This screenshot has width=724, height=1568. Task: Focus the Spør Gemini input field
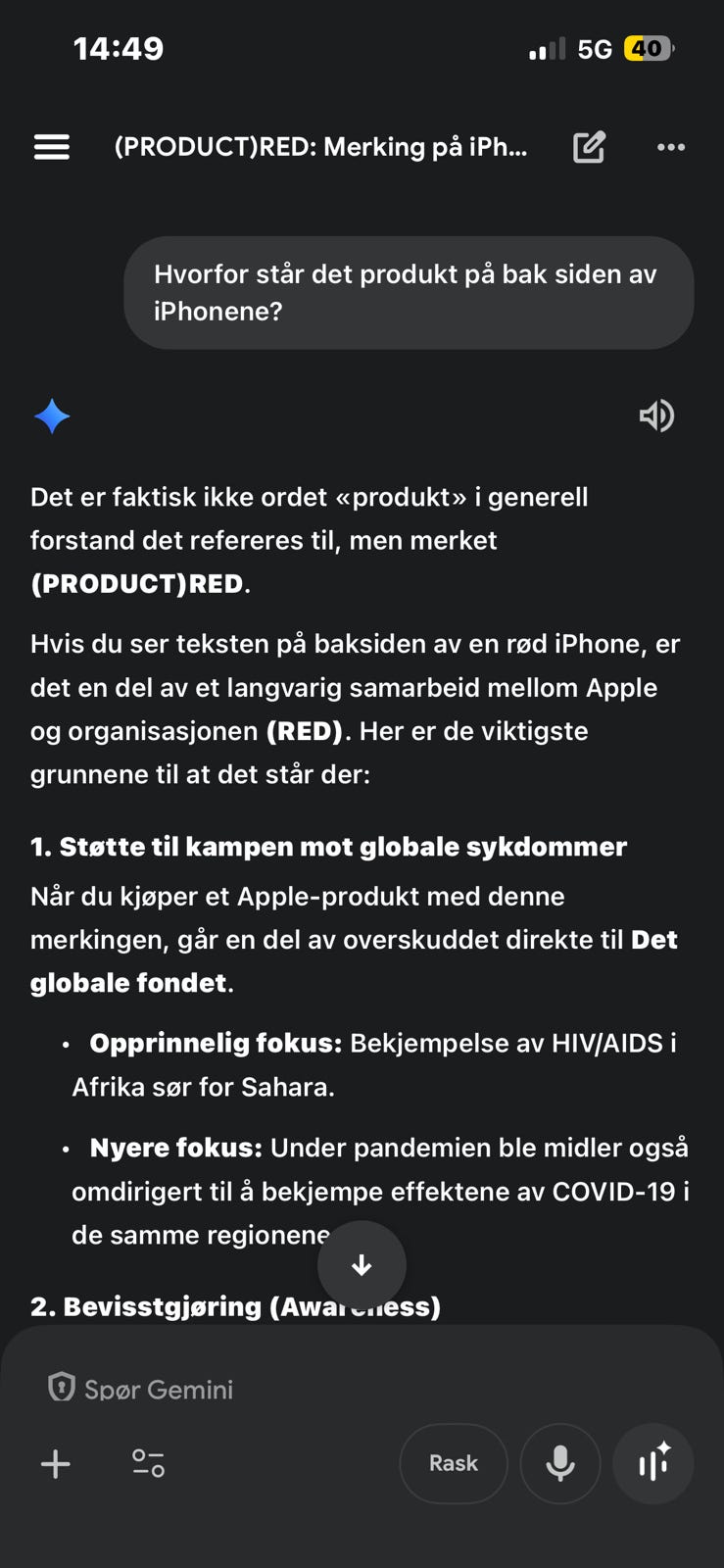tap(362, 1389)
